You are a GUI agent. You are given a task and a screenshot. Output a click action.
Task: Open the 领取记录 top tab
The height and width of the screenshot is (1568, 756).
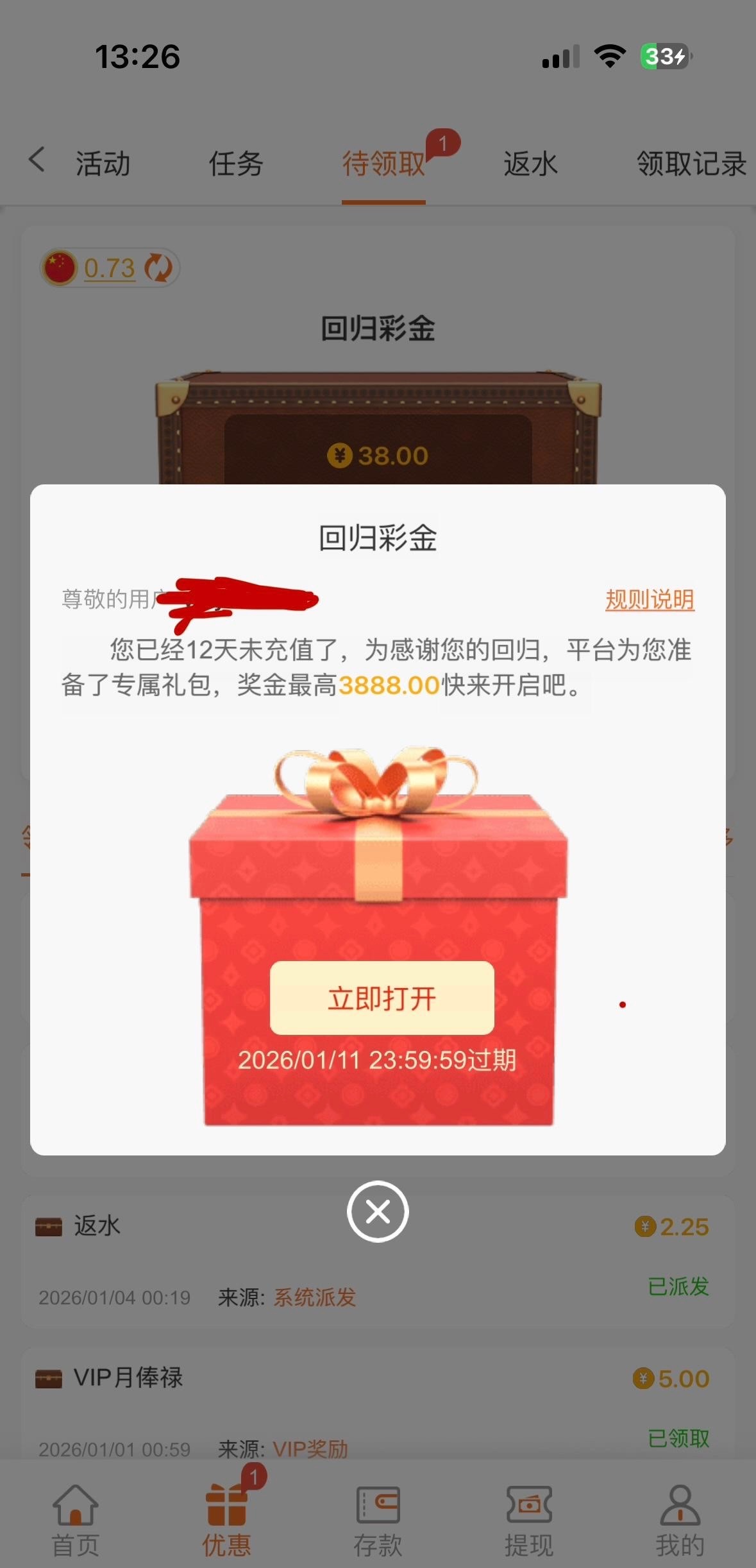coord(691,164)
